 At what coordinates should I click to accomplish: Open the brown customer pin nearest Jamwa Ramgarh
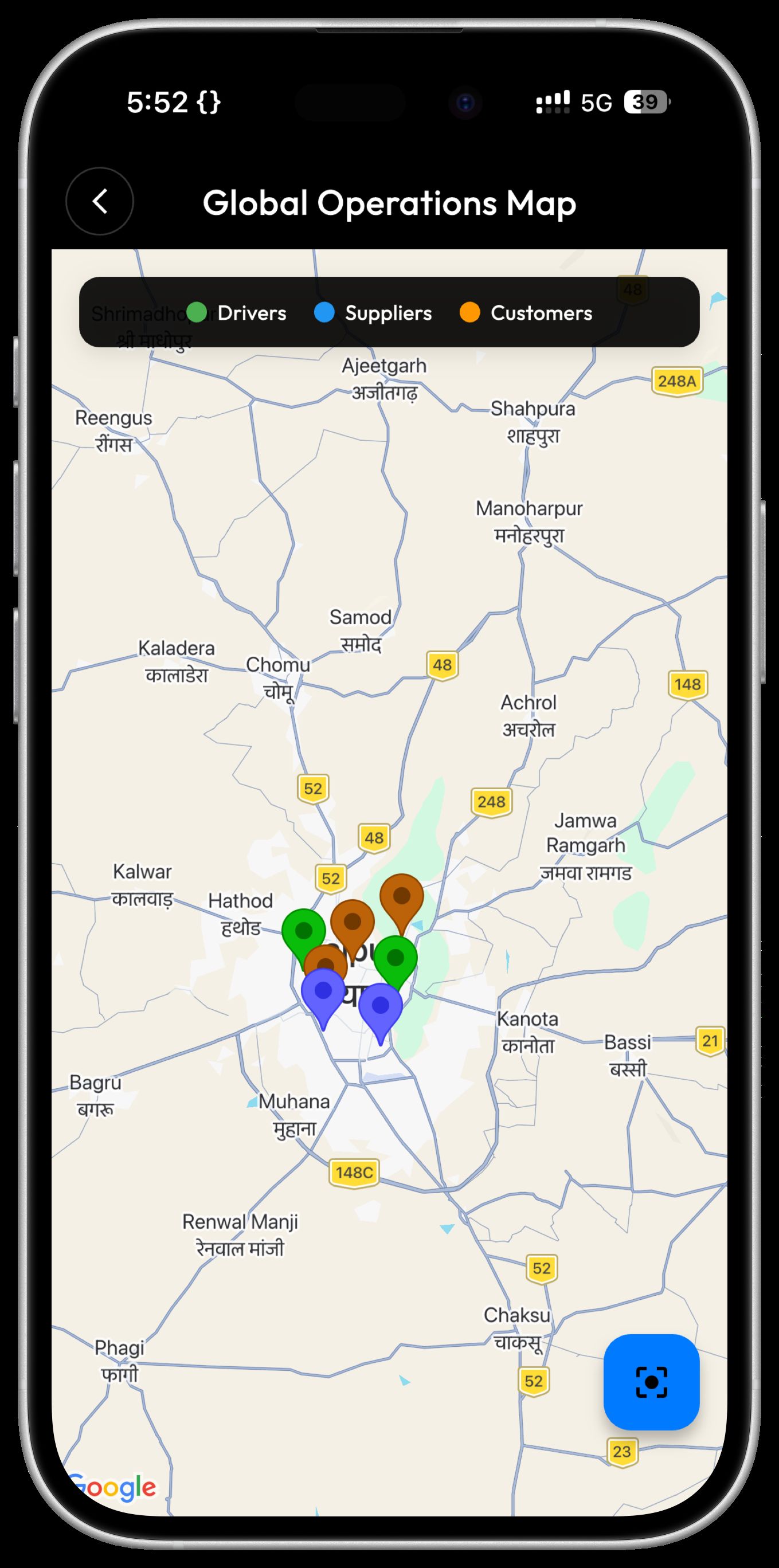click(402, 897)
